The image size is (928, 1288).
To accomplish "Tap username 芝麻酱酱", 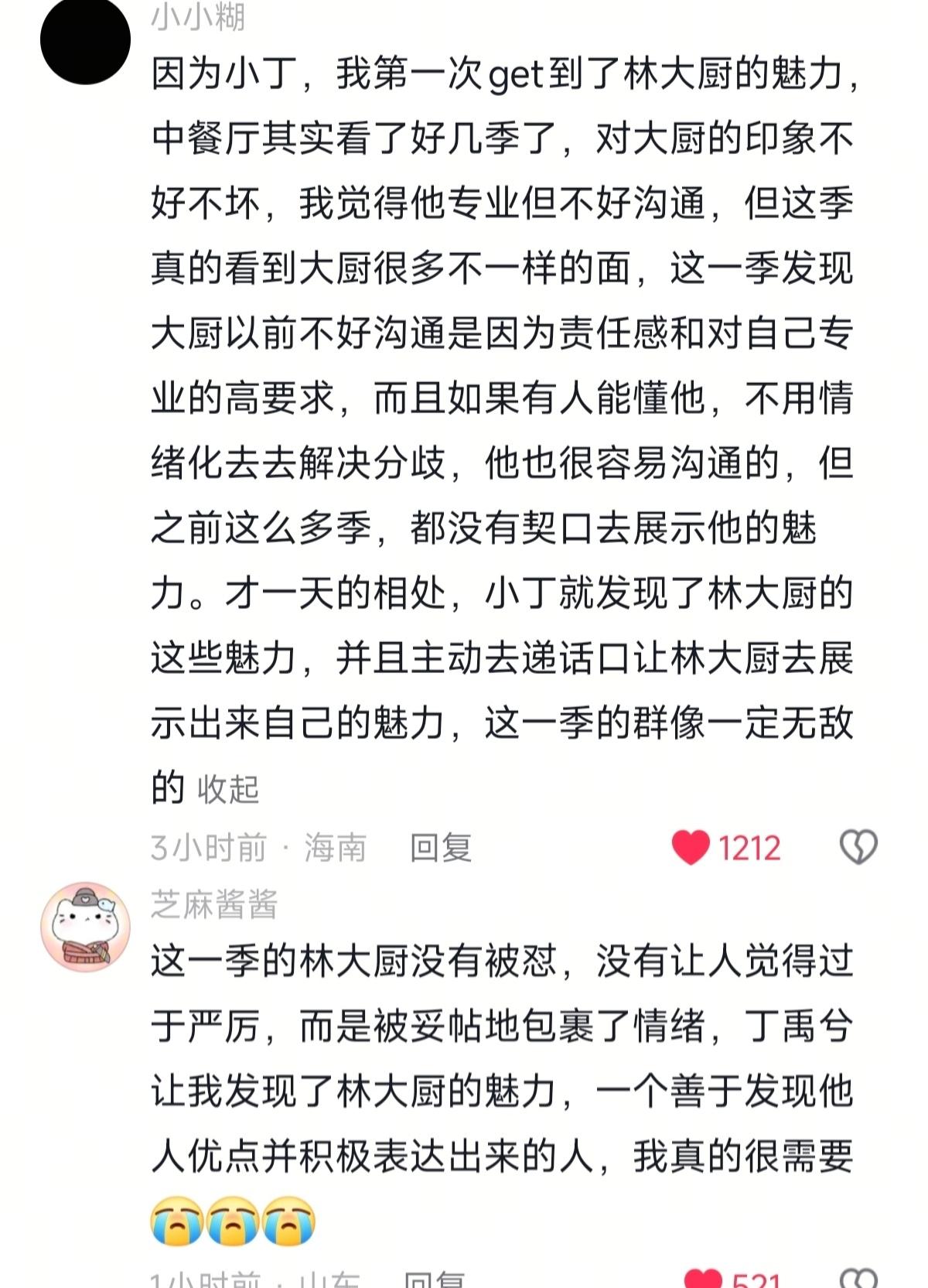I will pos(214,904).
